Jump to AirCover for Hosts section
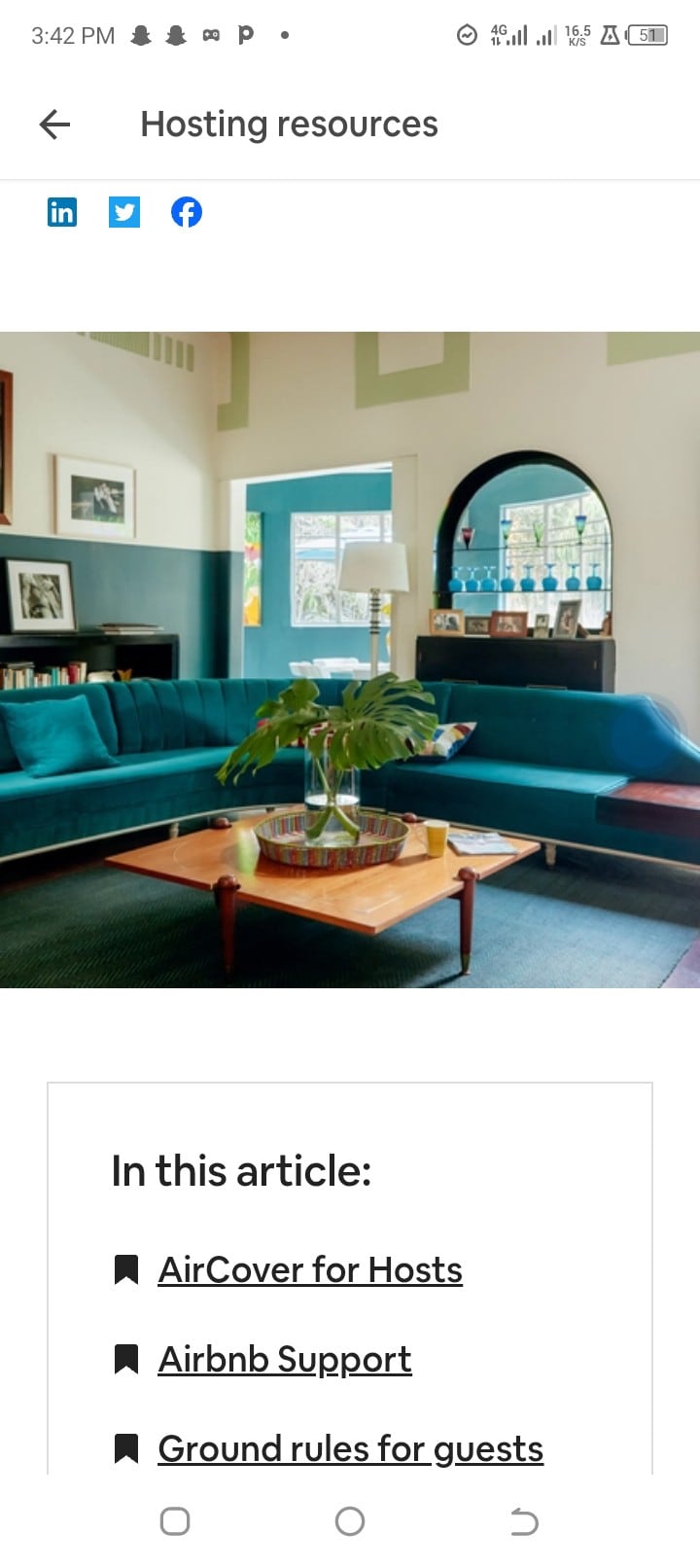This screenshot has height=1568, width=700. [310, 1270]
